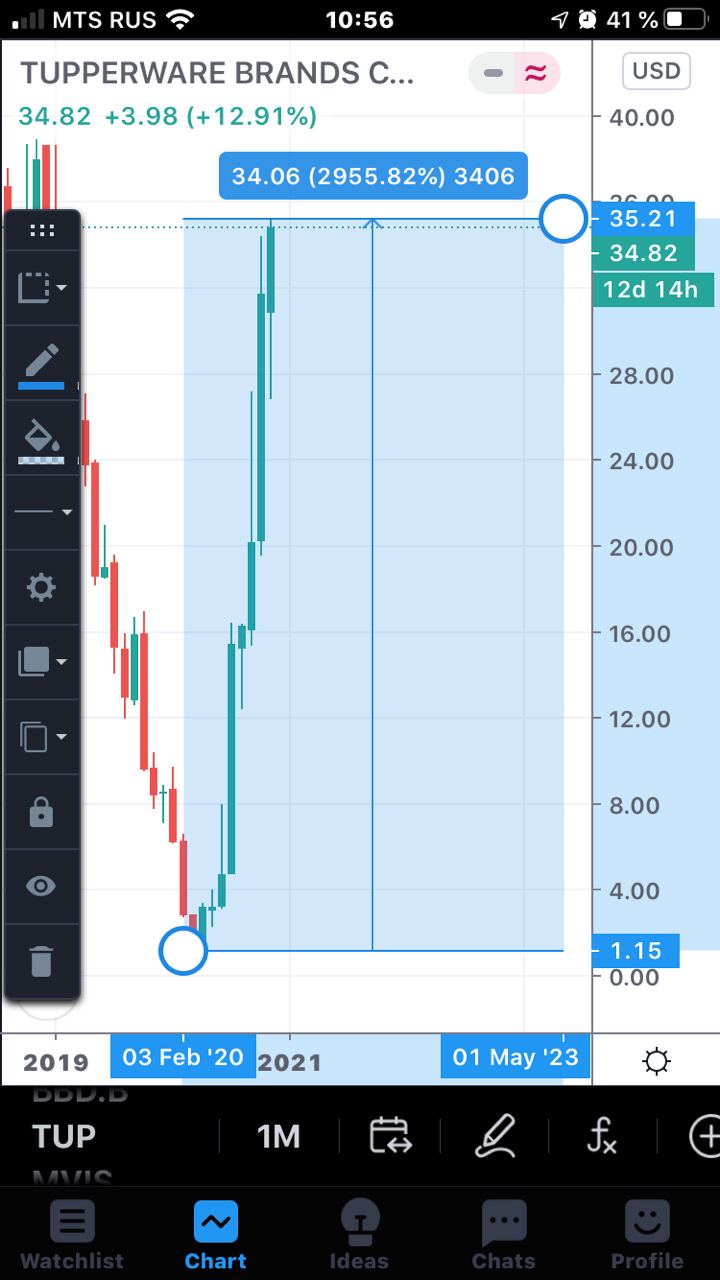
Task: Open the indicators fx button
Action: coord(601,1137)
